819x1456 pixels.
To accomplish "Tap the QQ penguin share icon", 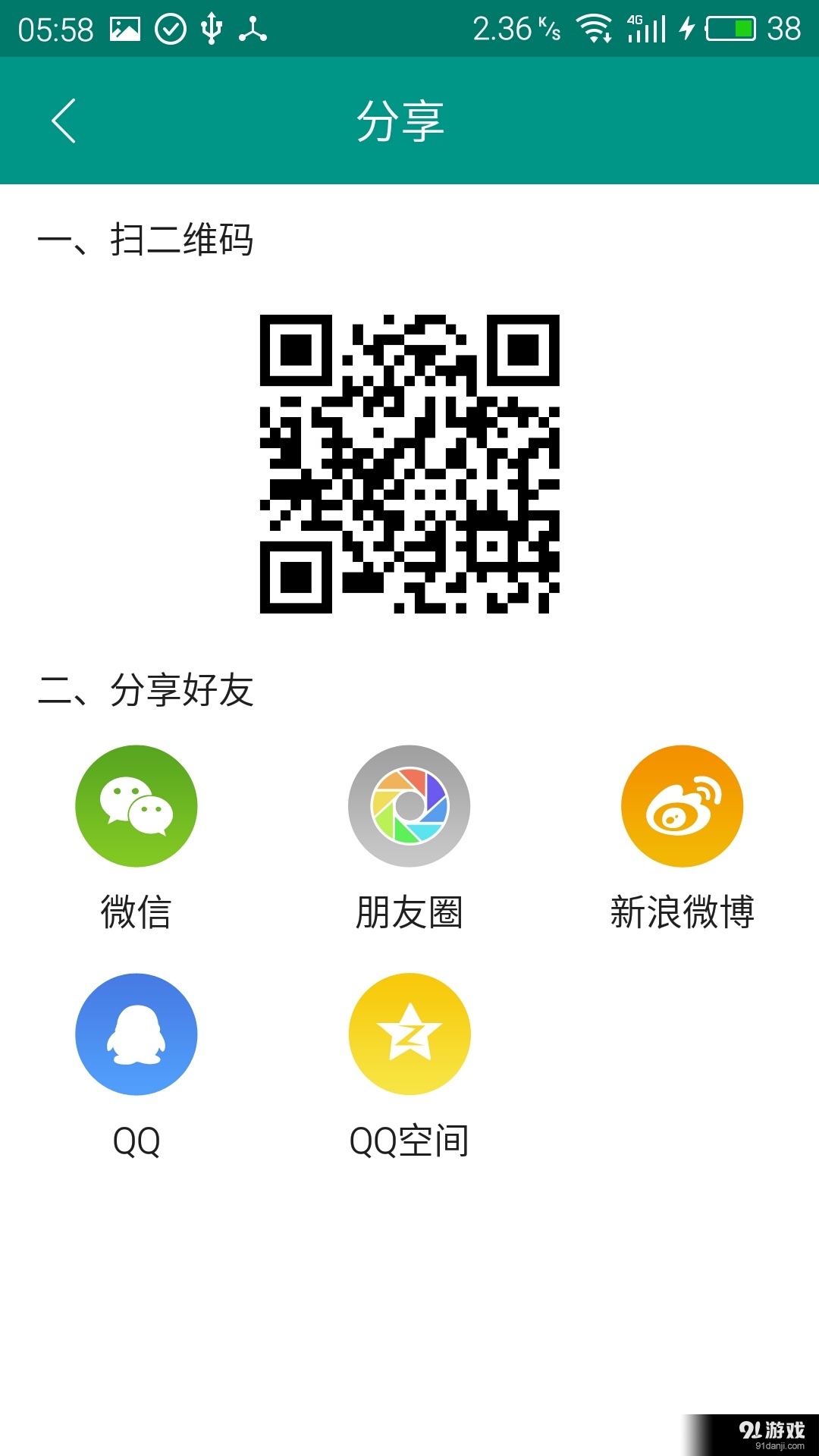I will click(x=135, y=1034).
